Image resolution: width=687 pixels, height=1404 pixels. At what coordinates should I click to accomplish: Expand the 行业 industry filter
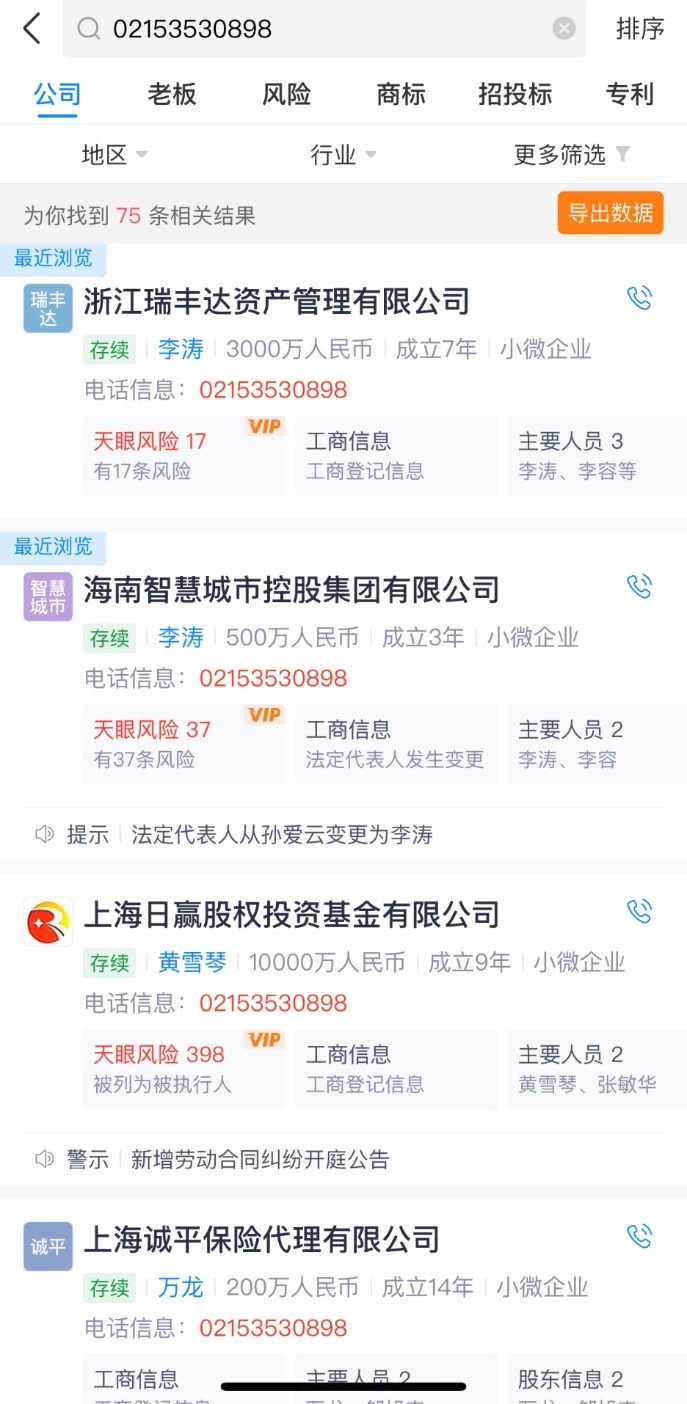pyautogui.click(x=343, y=155)
